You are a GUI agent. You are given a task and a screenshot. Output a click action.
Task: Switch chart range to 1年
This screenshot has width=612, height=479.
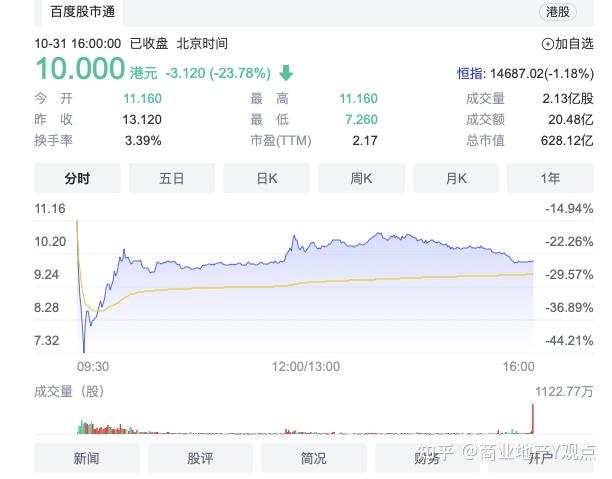click(x=550, y=179)
